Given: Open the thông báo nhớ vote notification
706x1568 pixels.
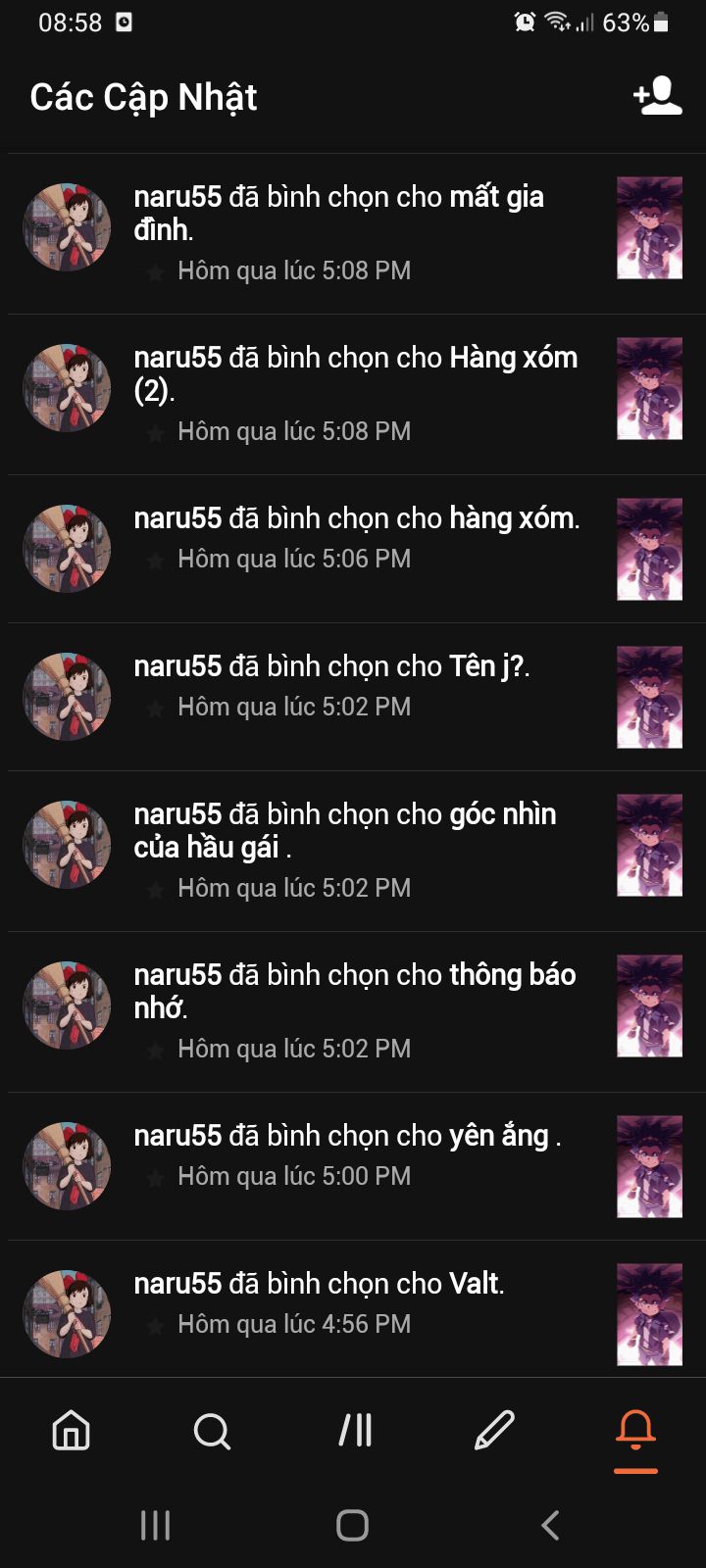Looking at the screenshot, I should [353, 1011].
